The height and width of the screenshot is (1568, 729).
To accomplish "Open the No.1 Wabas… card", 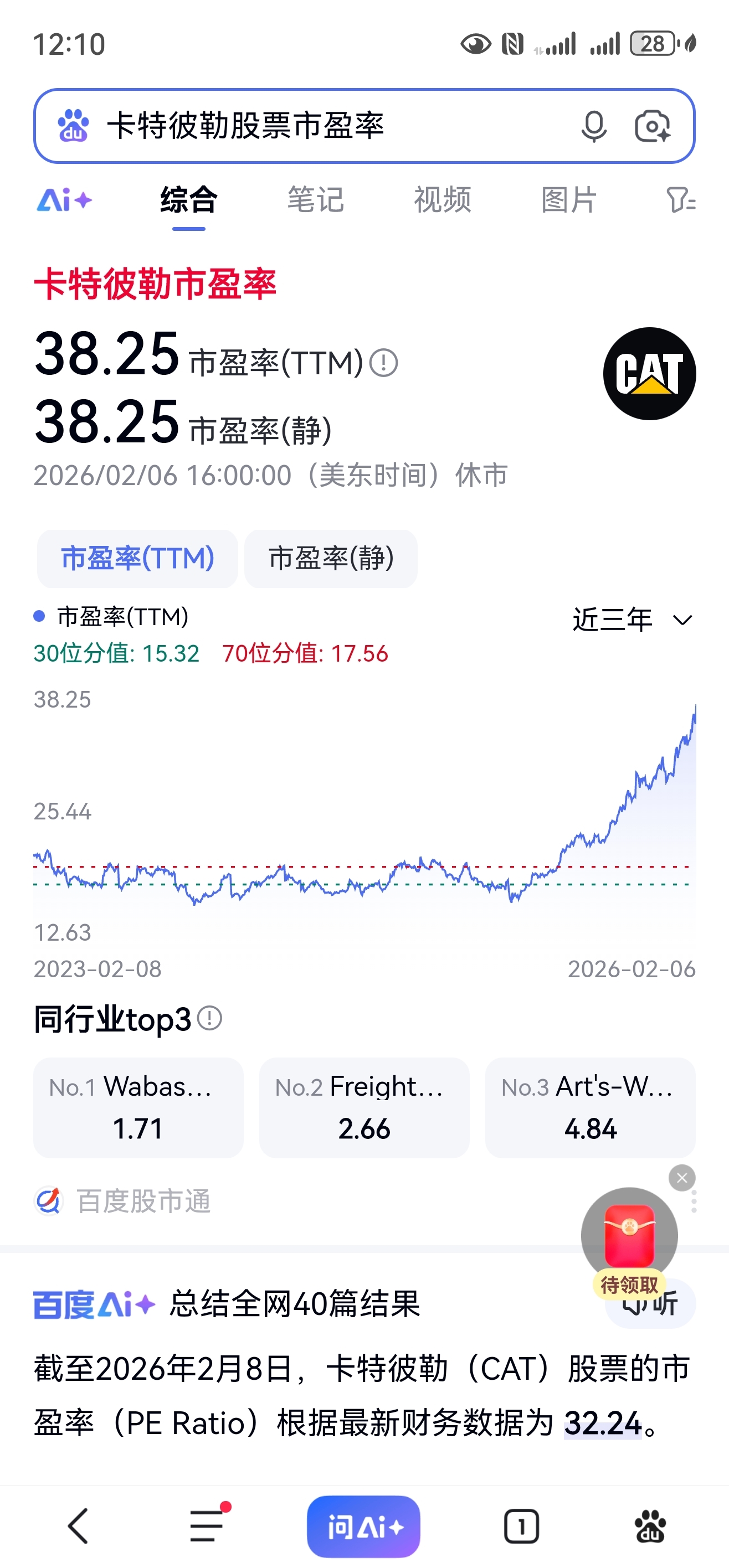I will 138,1107.
